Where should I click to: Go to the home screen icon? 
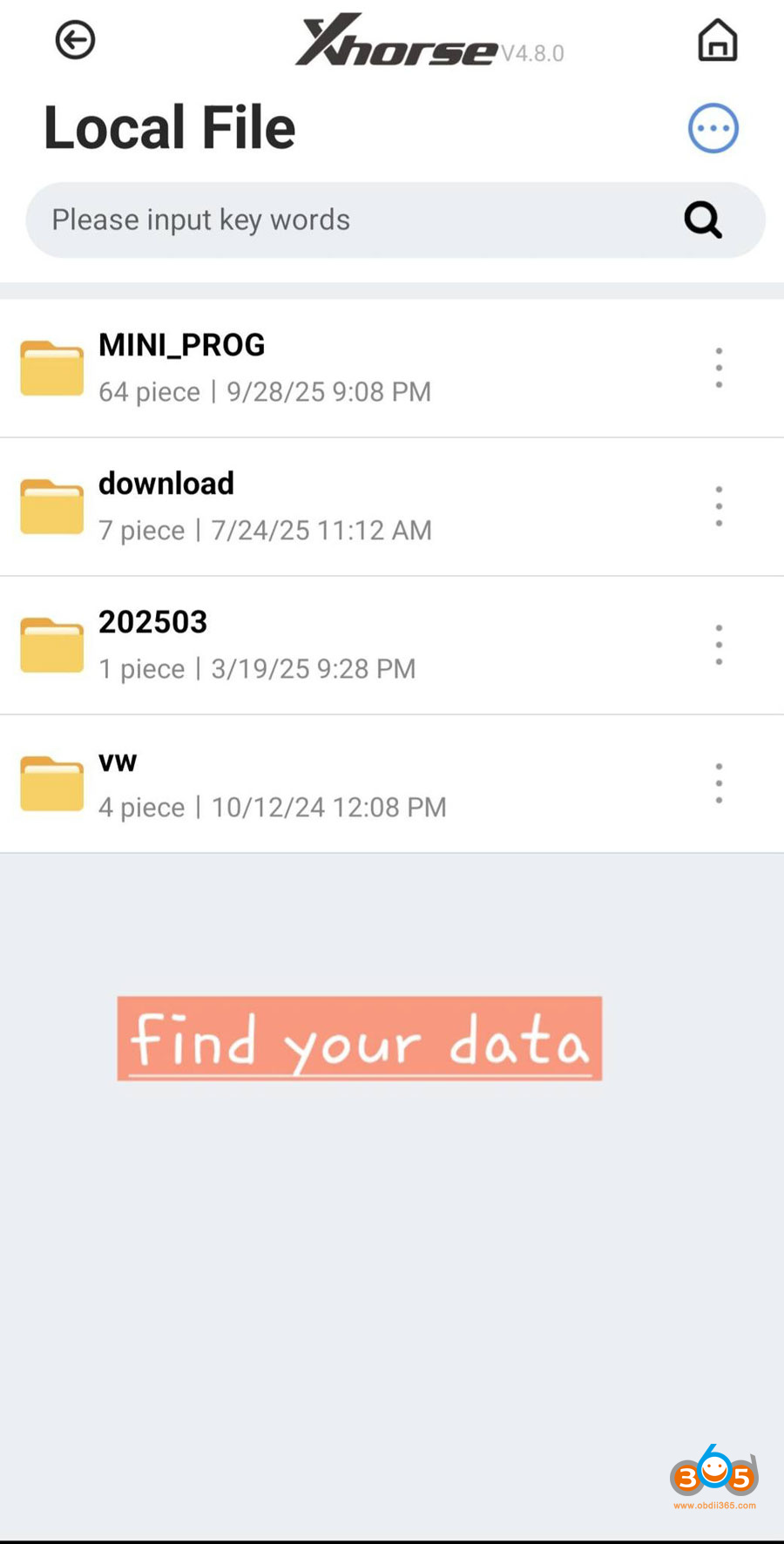717,40
